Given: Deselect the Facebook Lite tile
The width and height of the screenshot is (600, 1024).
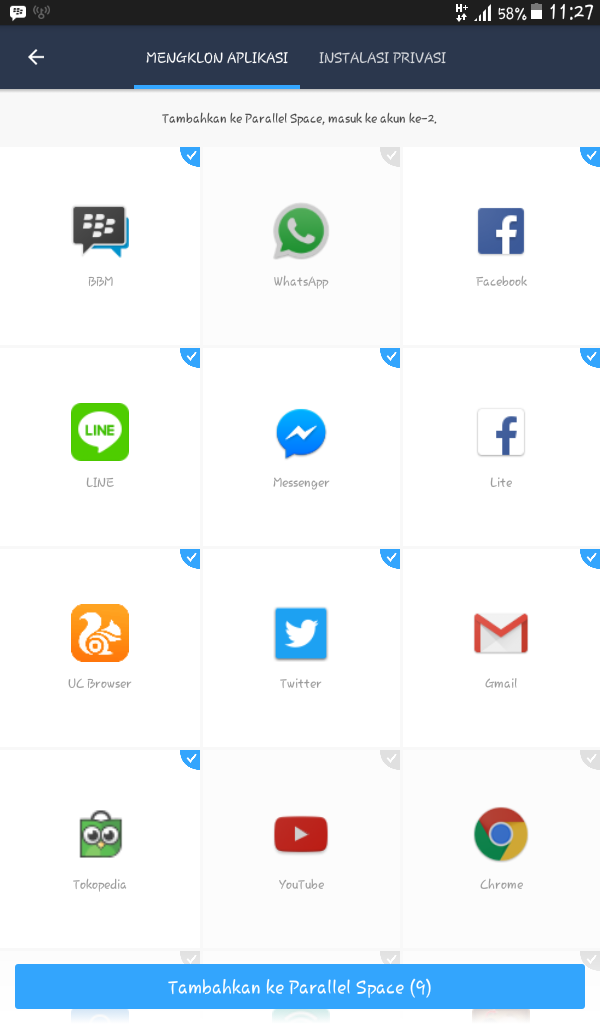Looking at the screenshot, I should (x=500, y=446).
